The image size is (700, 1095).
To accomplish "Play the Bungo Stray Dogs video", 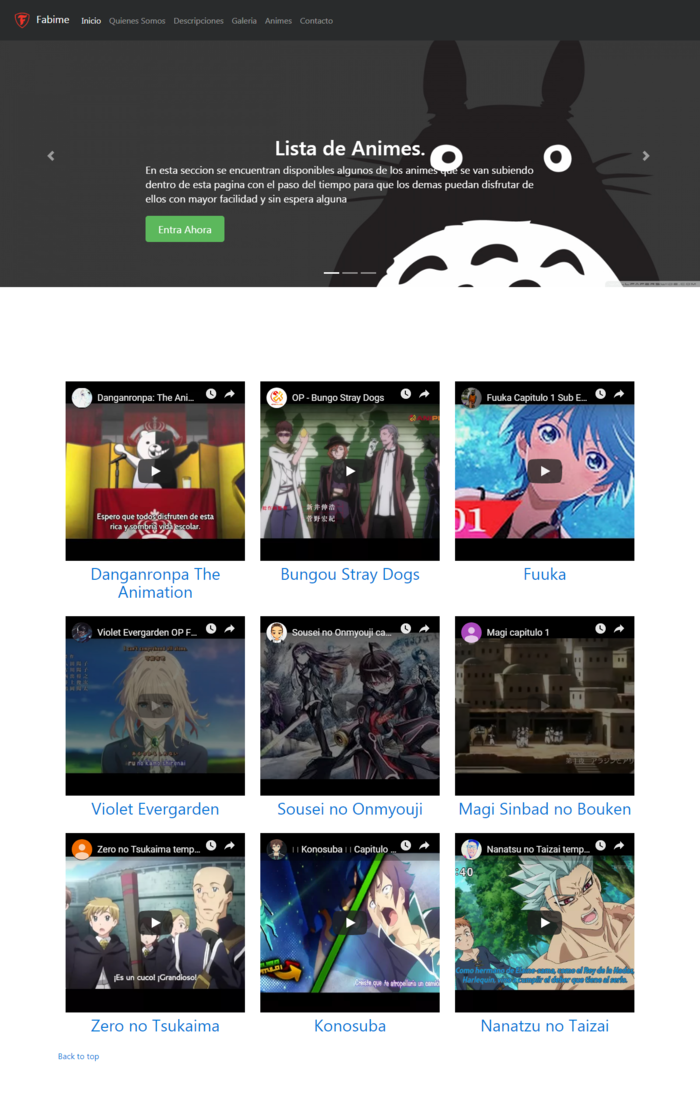I will [350, 471].
